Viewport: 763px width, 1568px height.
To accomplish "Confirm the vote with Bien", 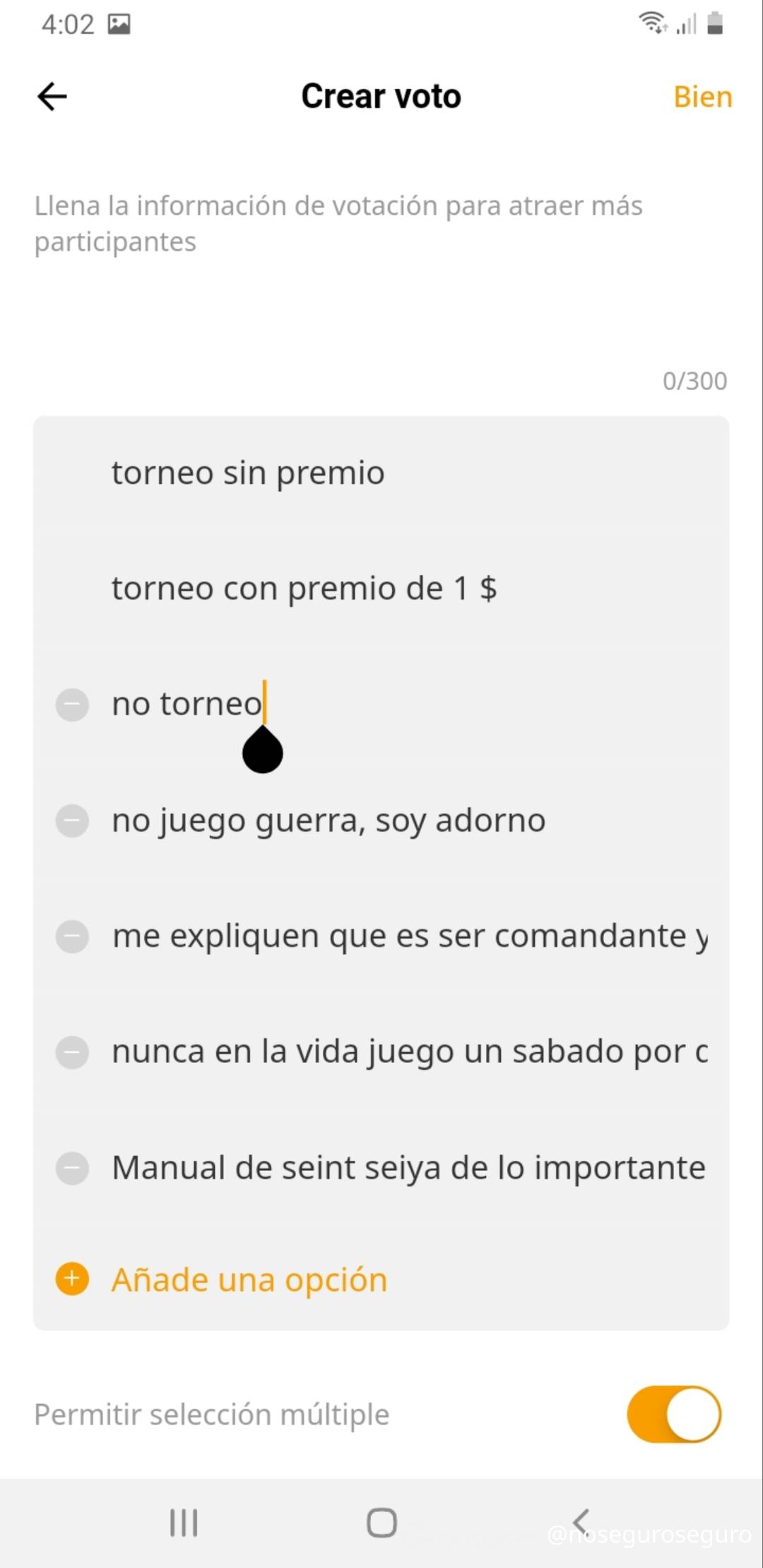I will point(702,97).
